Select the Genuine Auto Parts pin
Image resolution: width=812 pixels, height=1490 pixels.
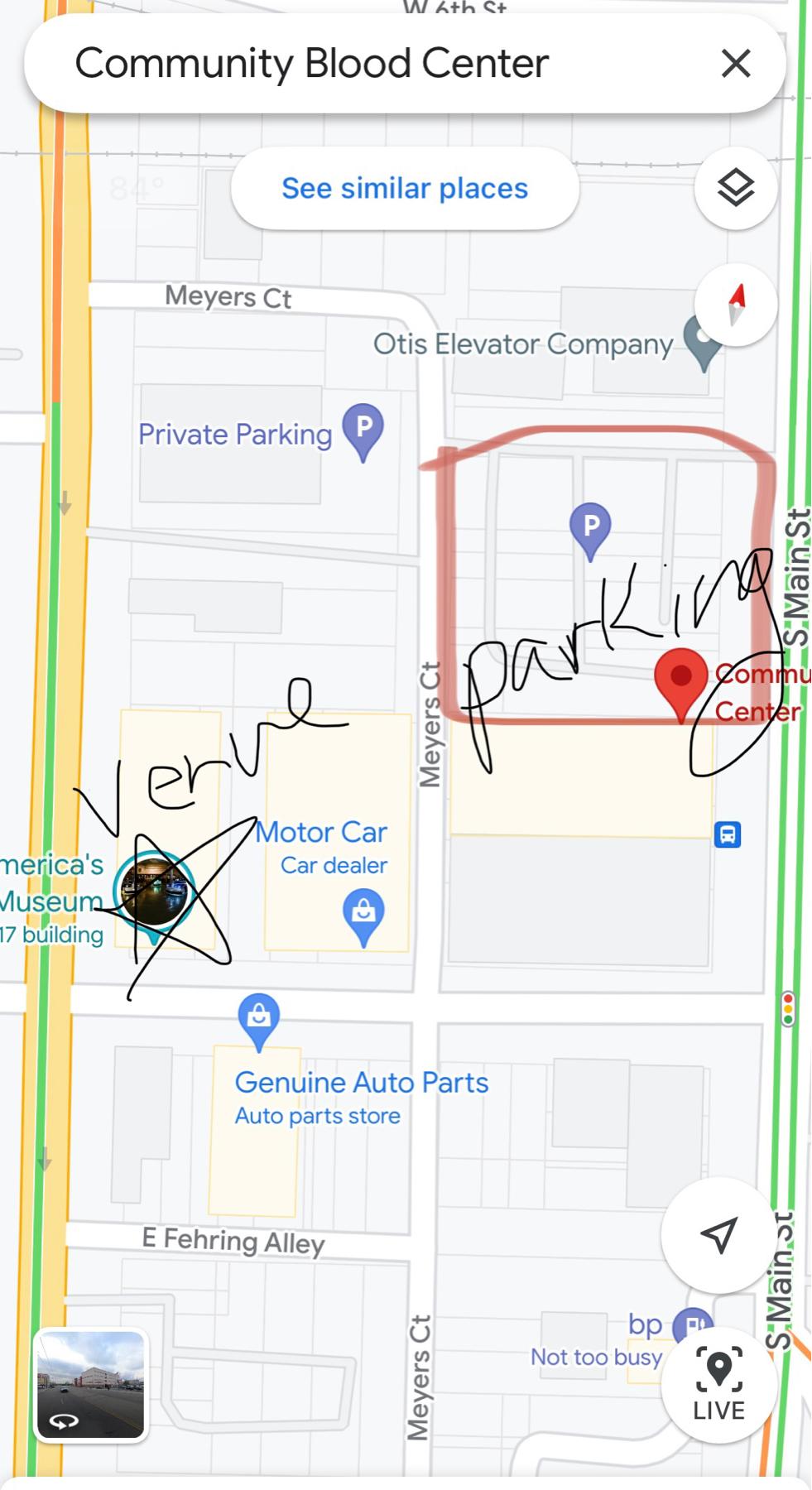258,1021
